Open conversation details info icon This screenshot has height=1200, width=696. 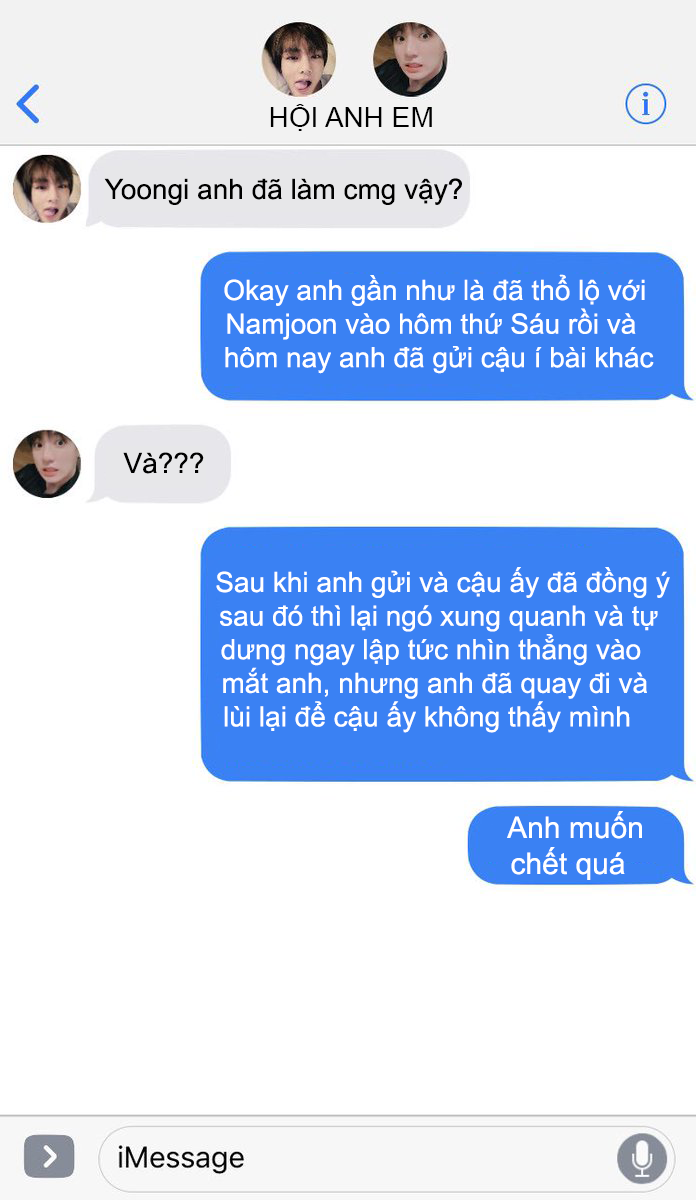coord(645,103)
